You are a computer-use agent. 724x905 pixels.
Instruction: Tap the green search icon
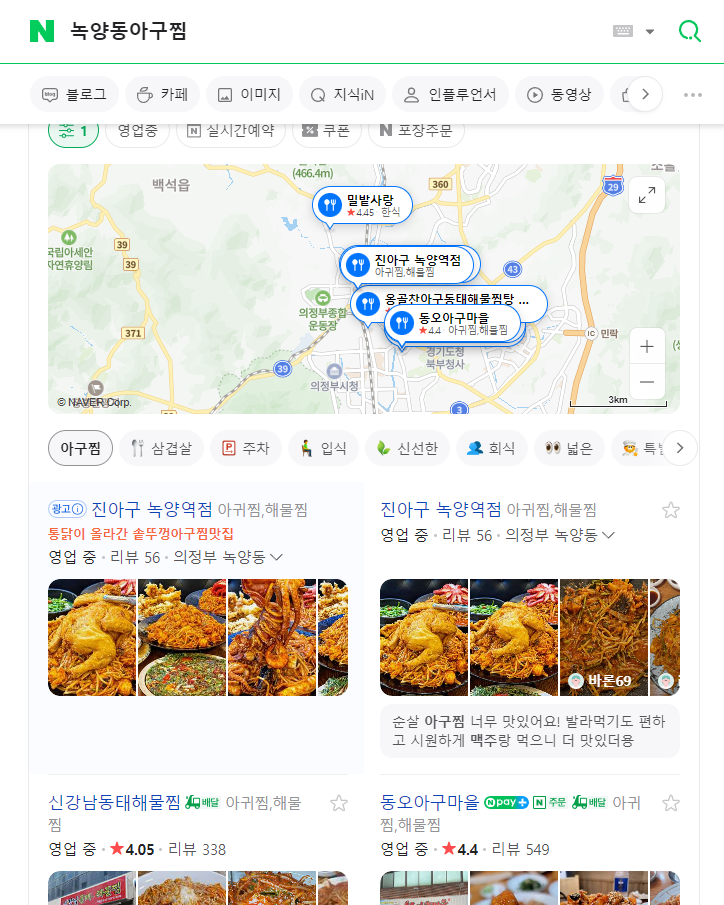690,31
